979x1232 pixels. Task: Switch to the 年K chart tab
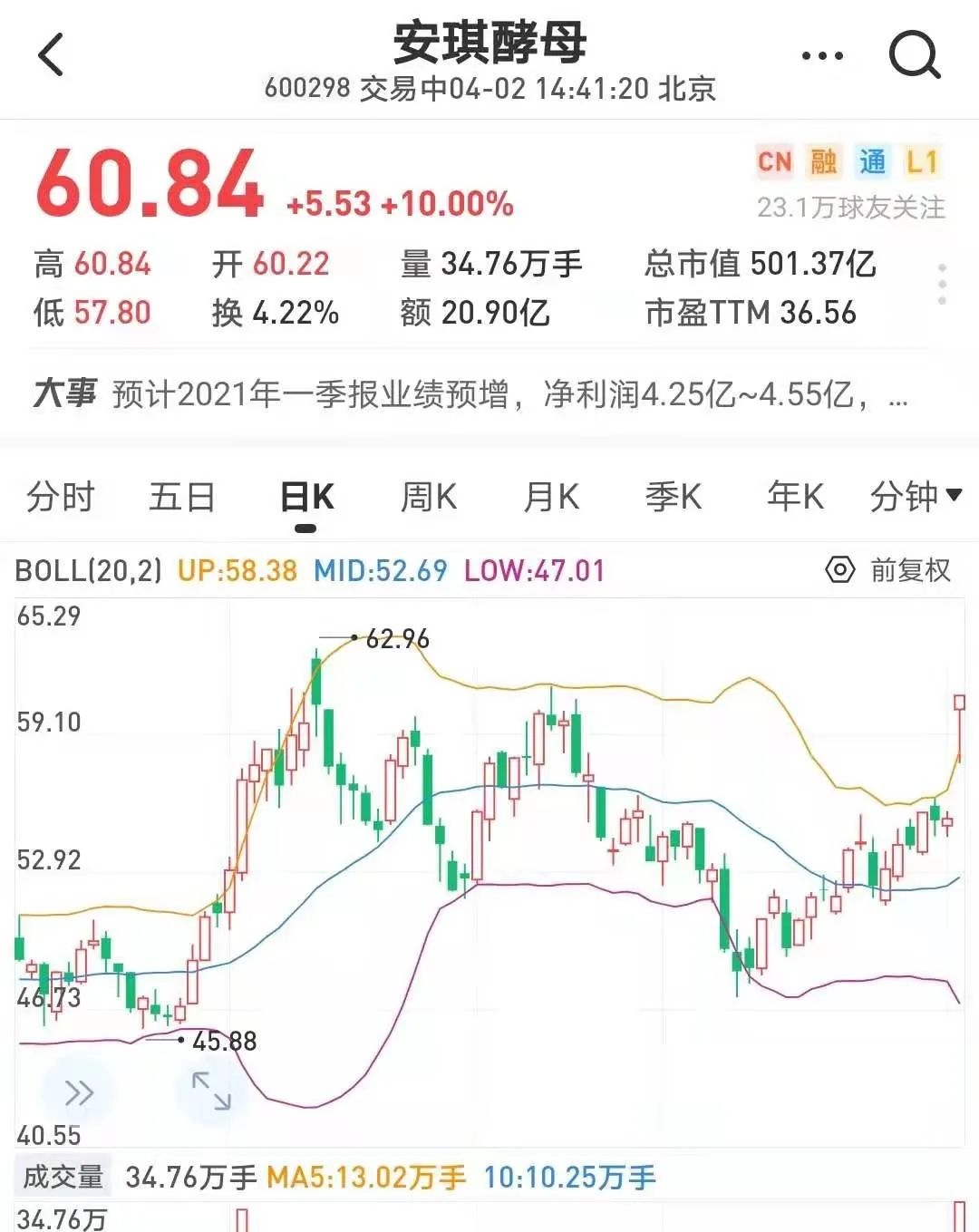(x=795, y=497)
